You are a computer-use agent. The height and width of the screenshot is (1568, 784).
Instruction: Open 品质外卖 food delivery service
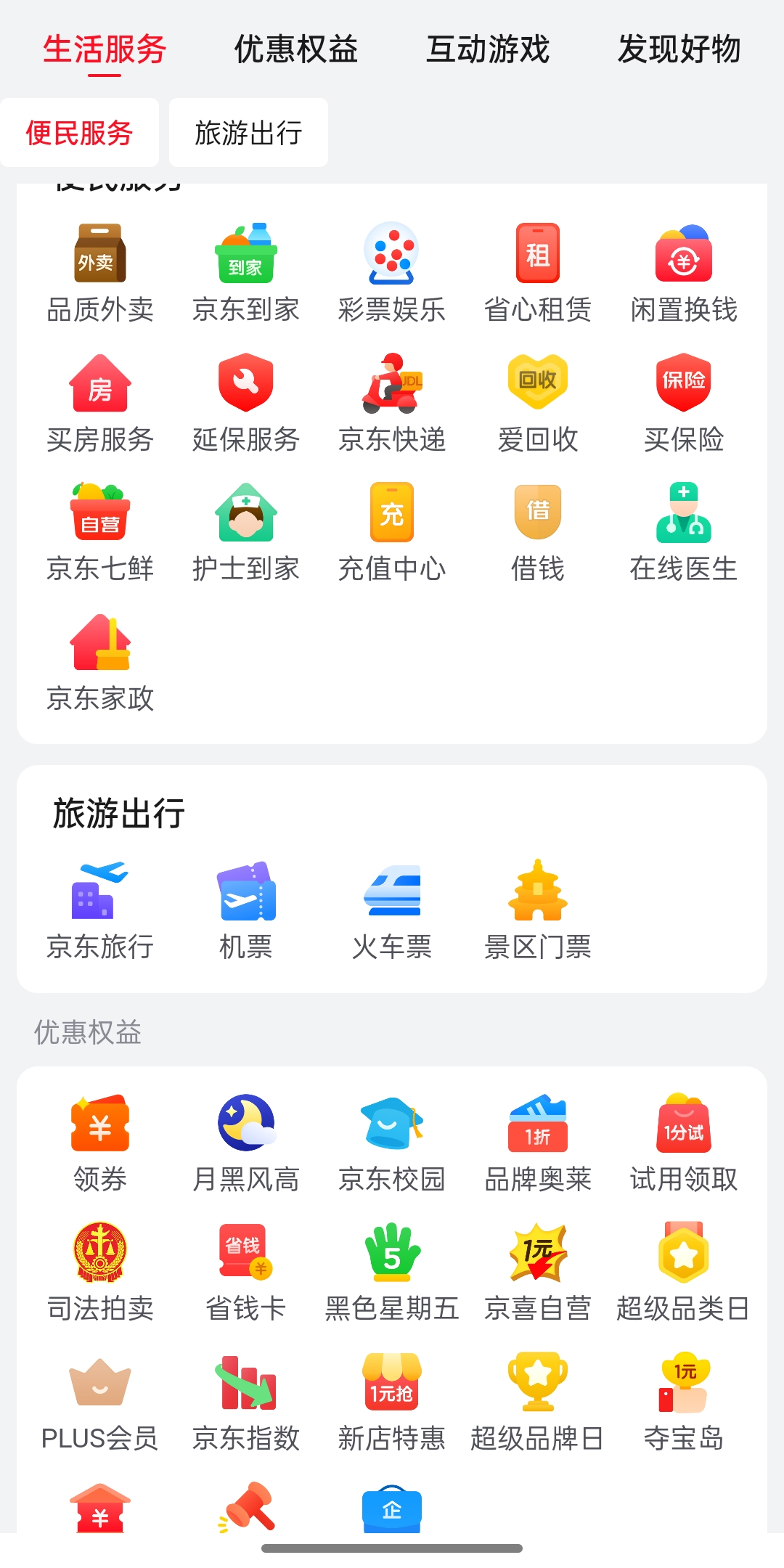point(100,272)
